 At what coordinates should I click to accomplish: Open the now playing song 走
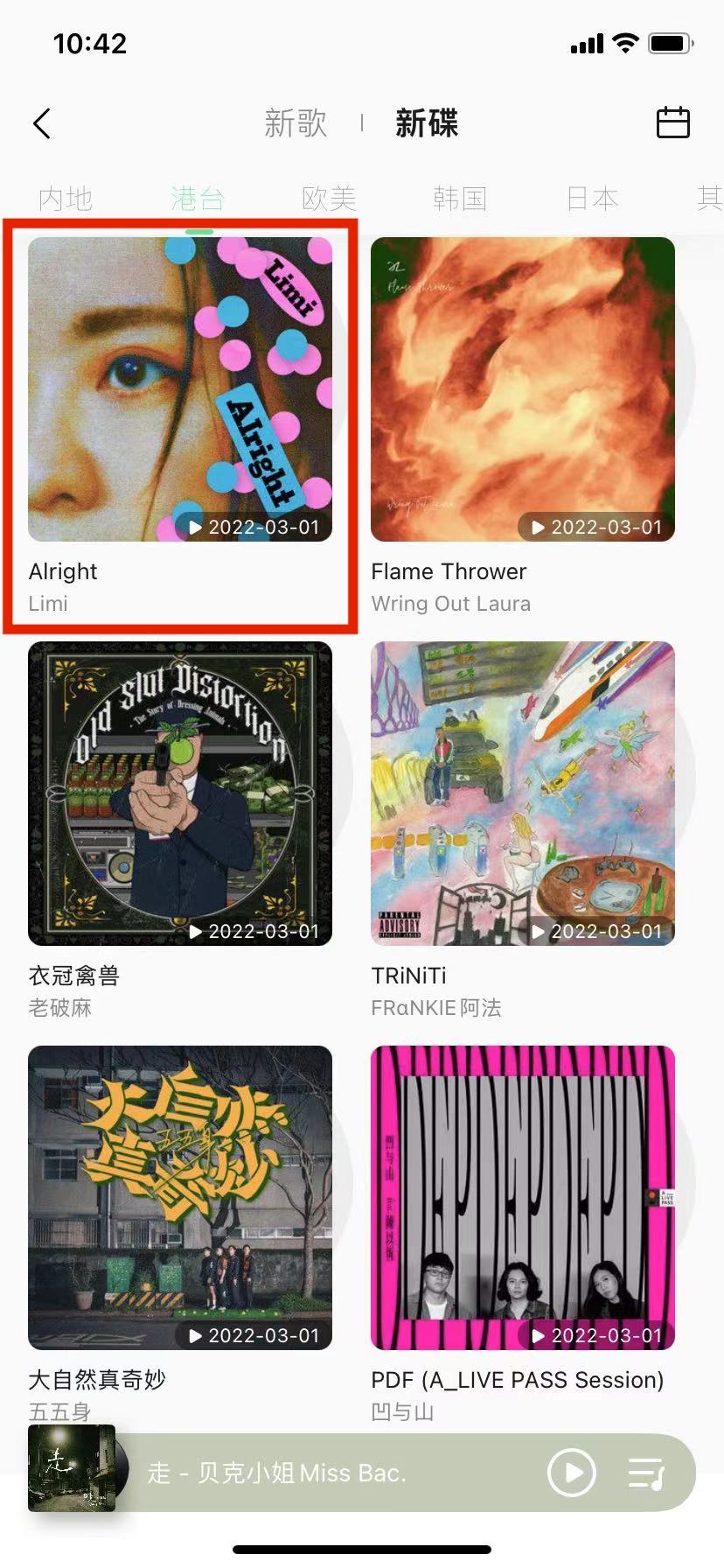[275, 1473]
